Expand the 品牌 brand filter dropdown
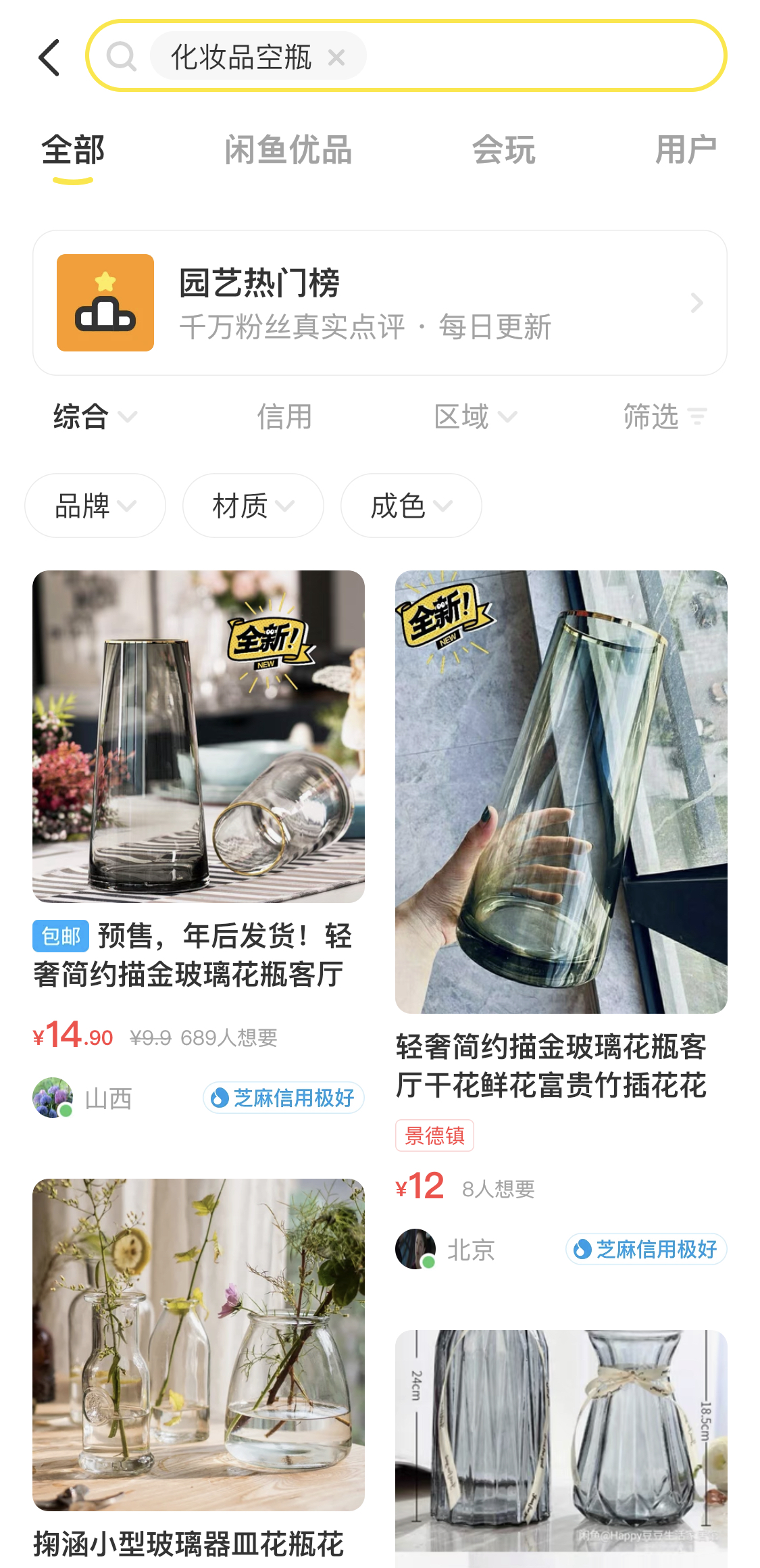 pyautogui.click(x=95, y=506)
